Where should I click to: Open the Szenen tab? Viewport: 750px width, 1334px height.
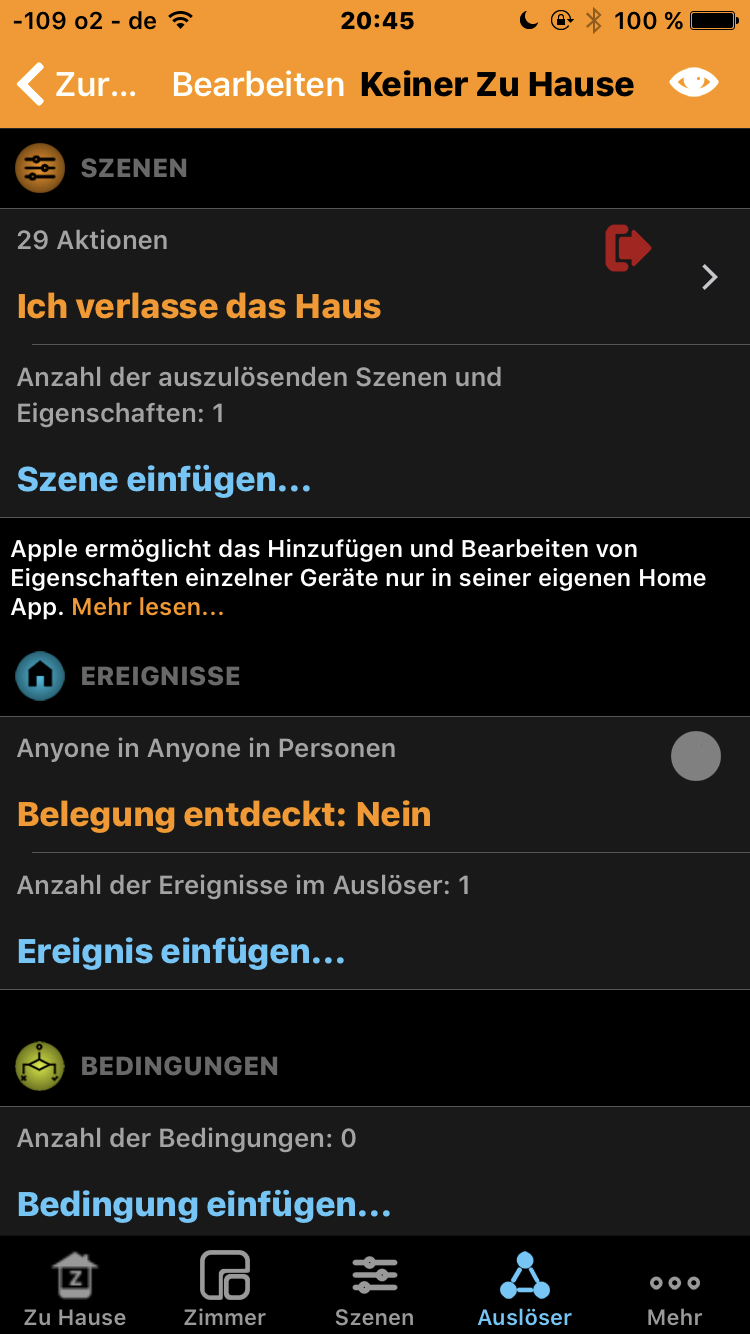pos(375,1288)
